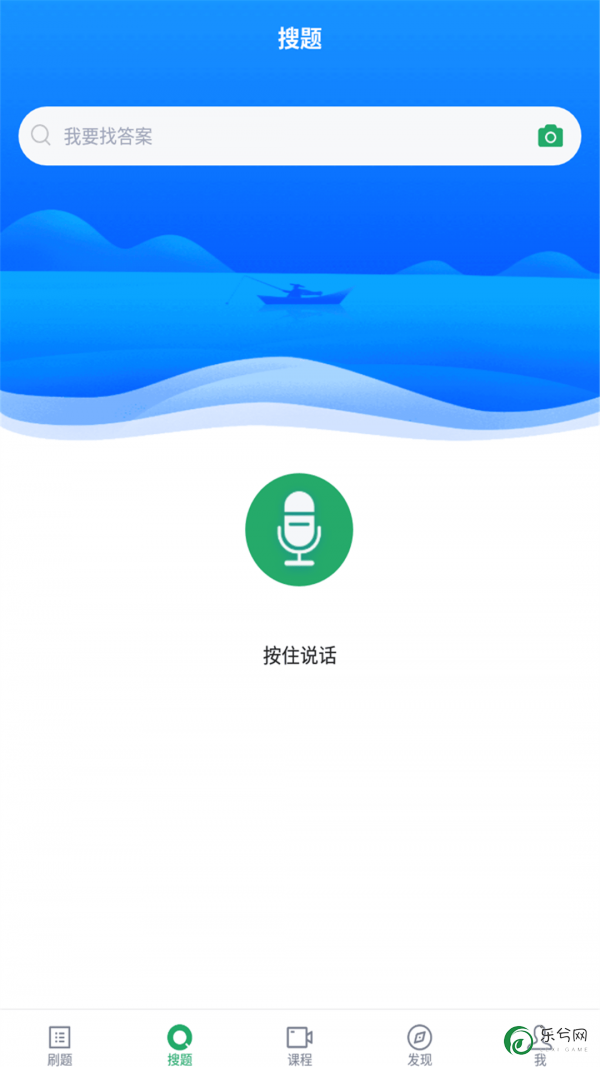Switch to the 刷题 tab
The height and width of the screenshot is (1067, 600).
click(x=60, y=1045)
